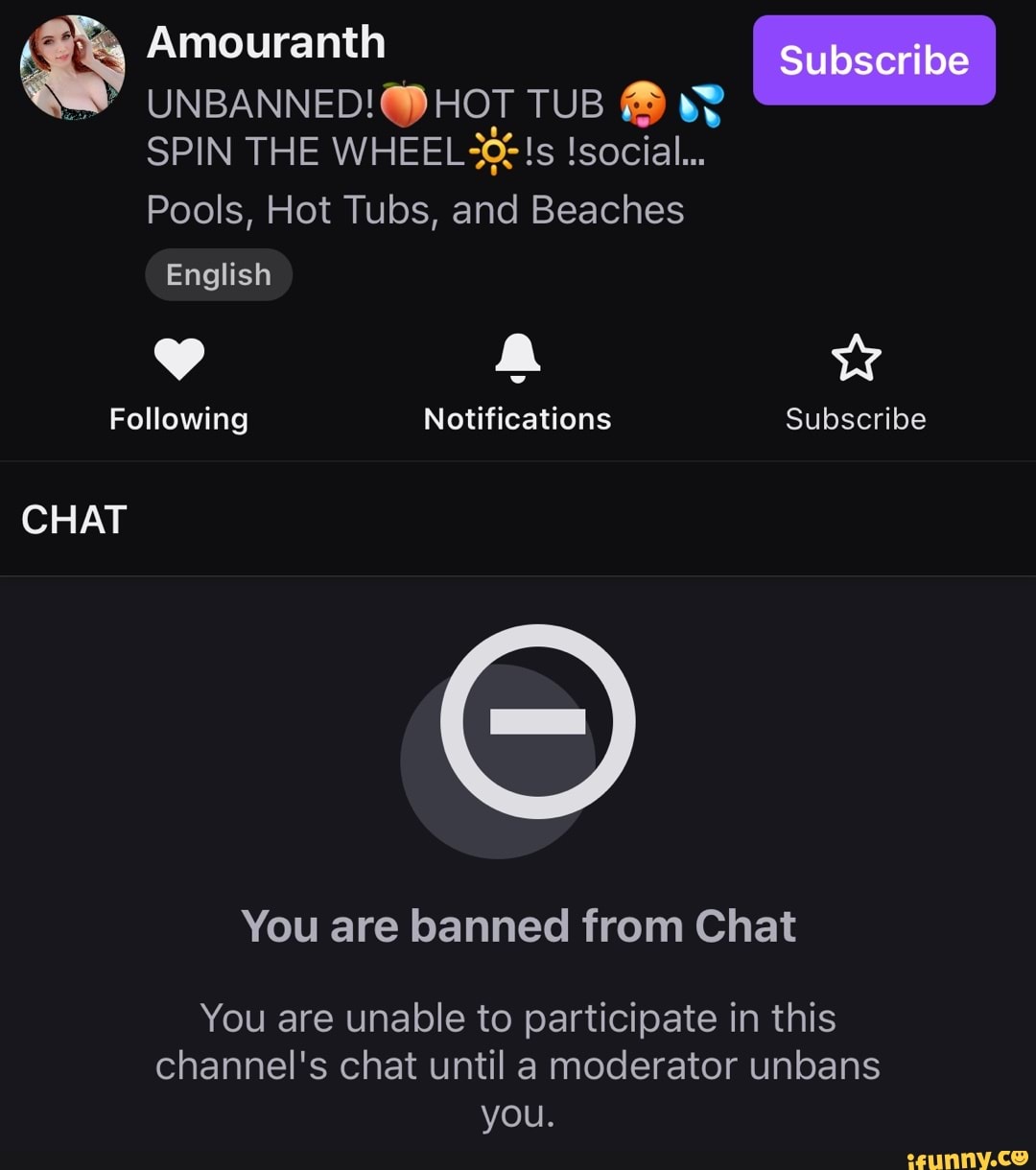Screen dimensions: 1036x1170
Task: Tap the purple Subscribe button
Action: (x=874, y=60)
